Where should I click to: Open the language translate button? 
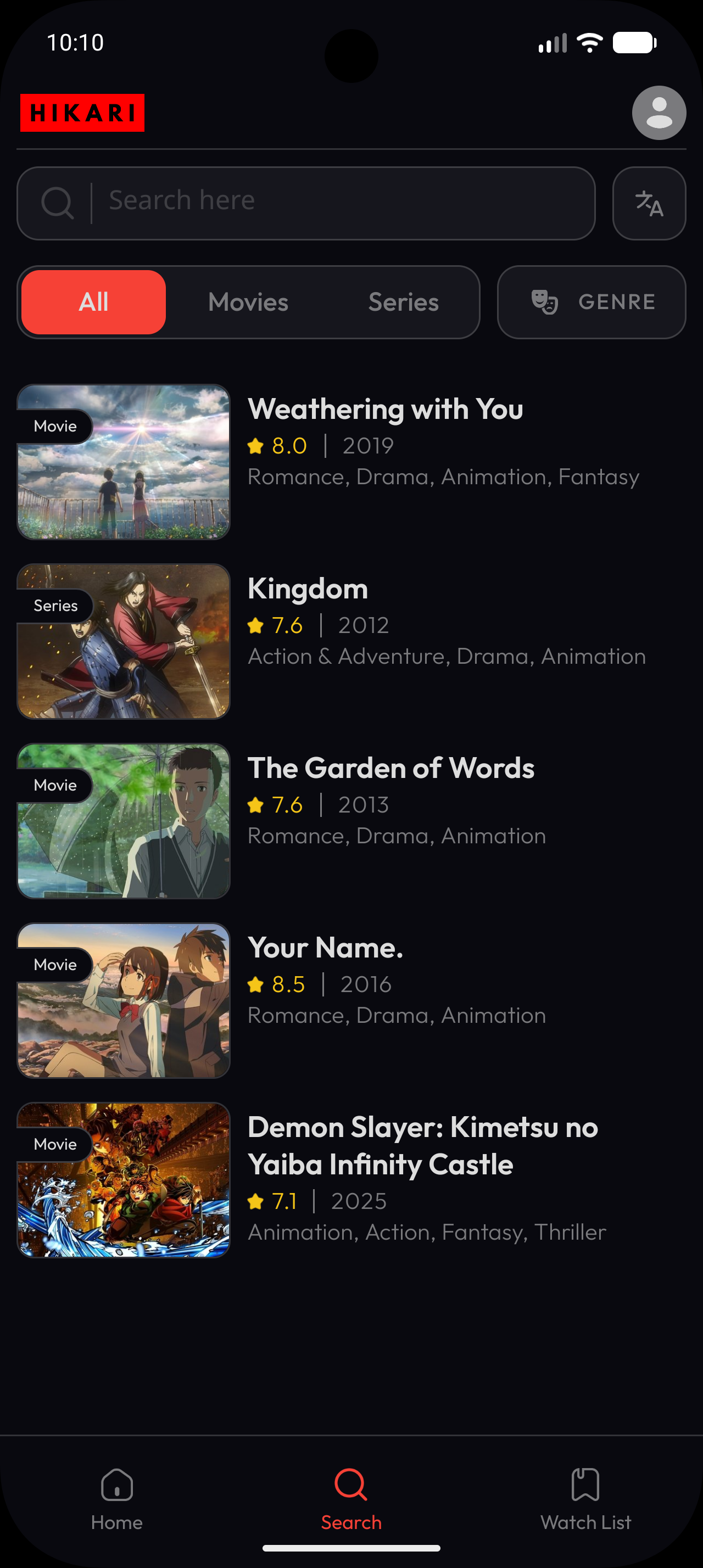(649, 203)
